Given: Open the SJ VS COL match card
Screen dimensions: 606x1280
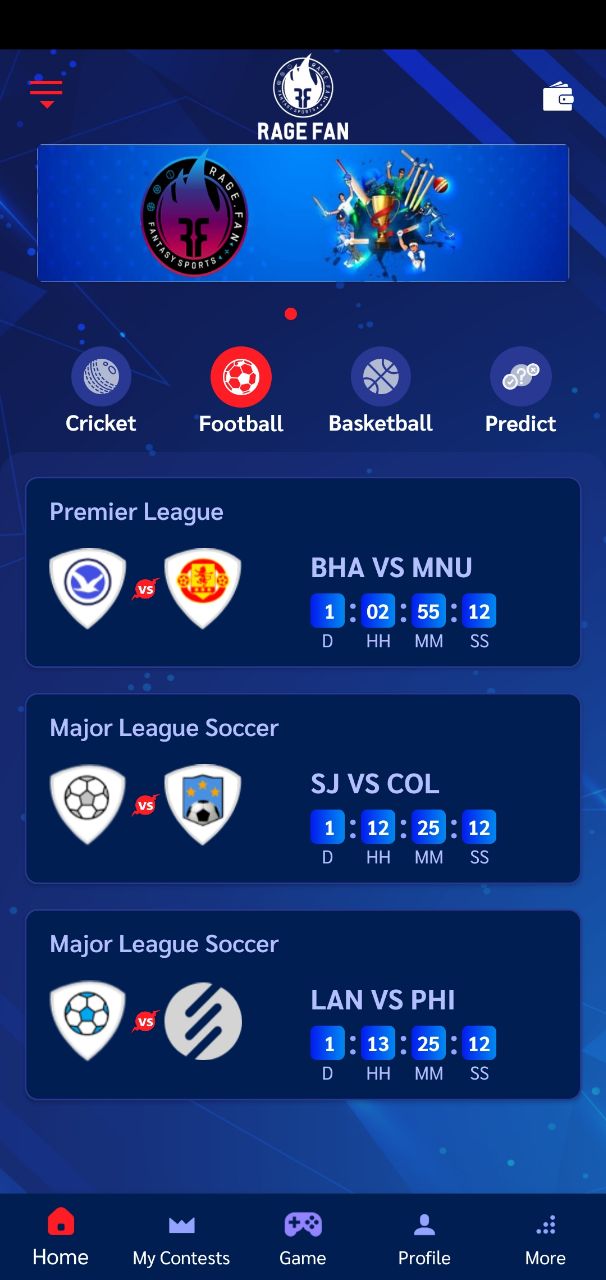Looking at the screenshot, I should click(303, 788).
